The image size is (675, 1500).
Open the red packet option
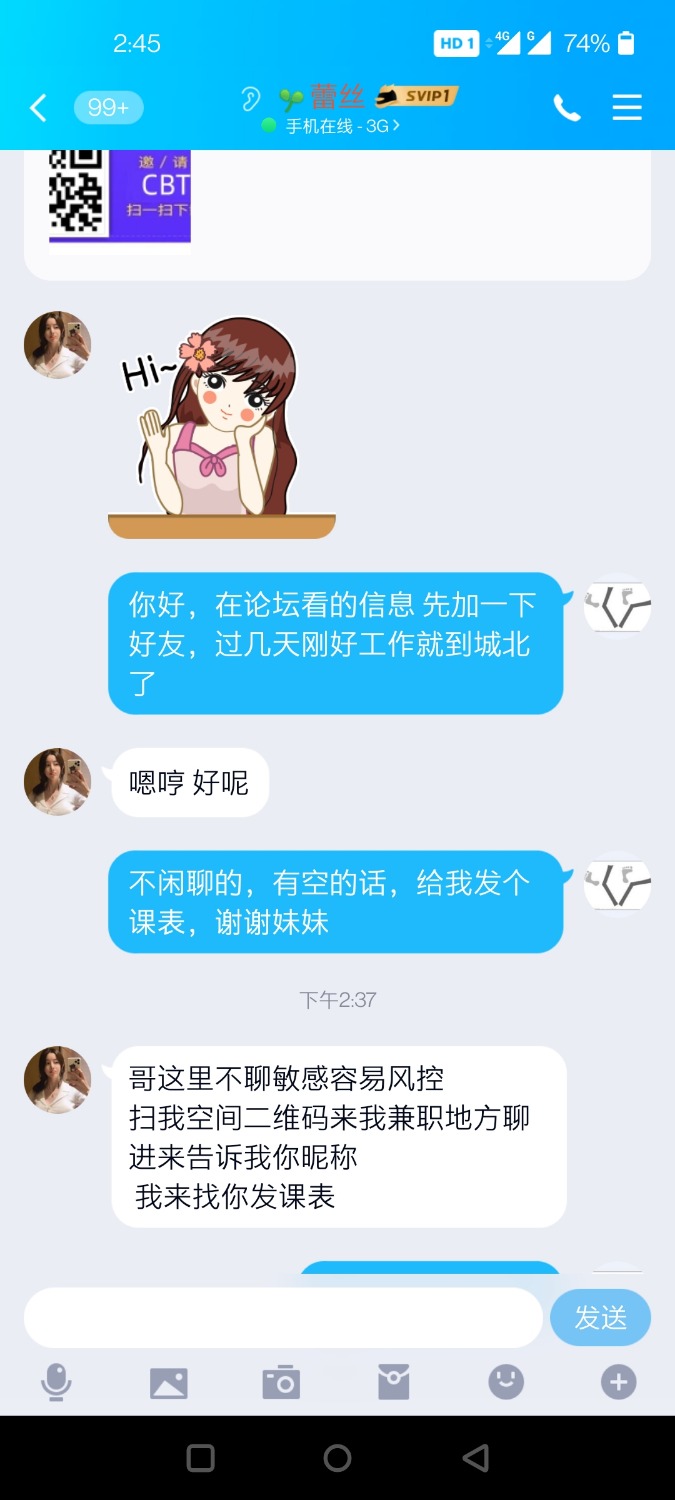394,1382
